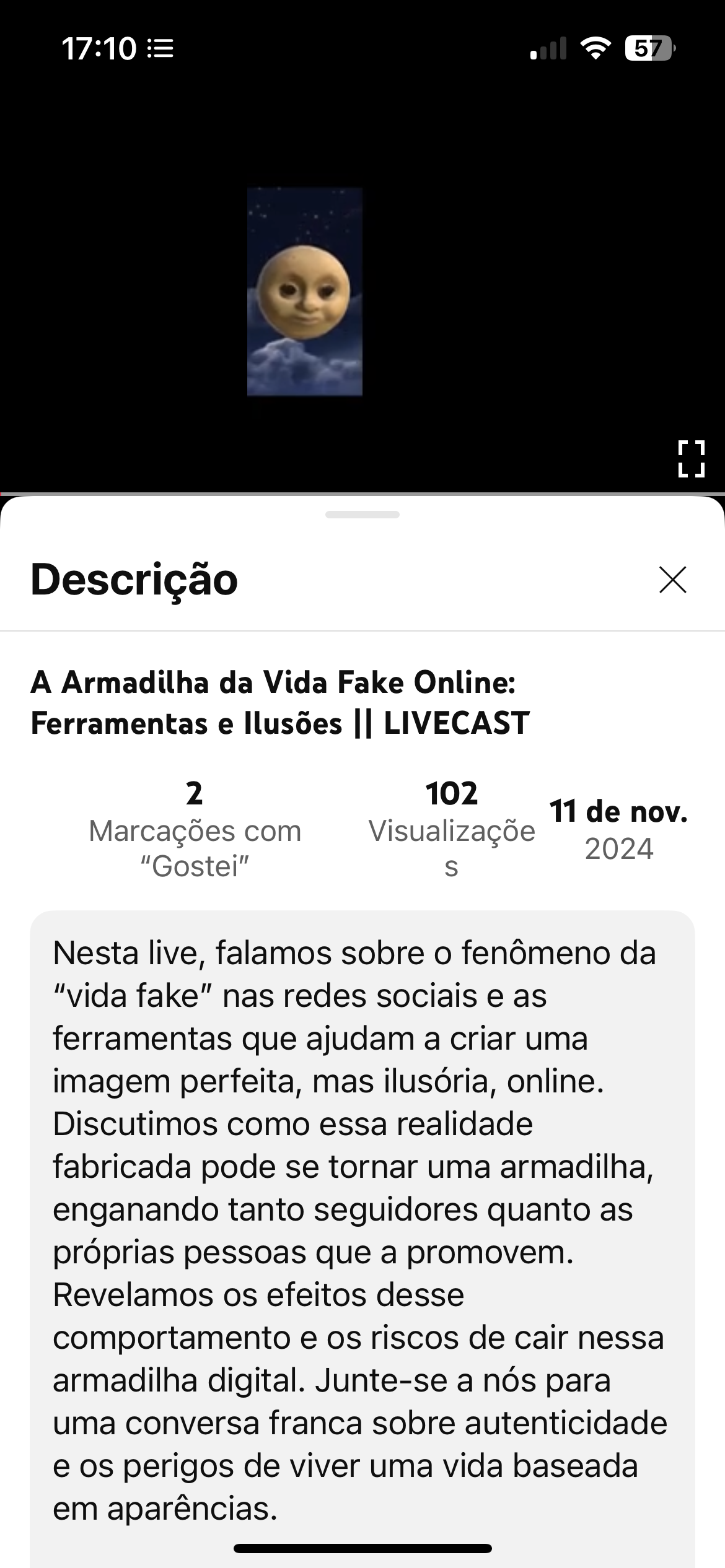Enter fullscreen video mode
The image size is (725, 1568).
click(691, 459)
